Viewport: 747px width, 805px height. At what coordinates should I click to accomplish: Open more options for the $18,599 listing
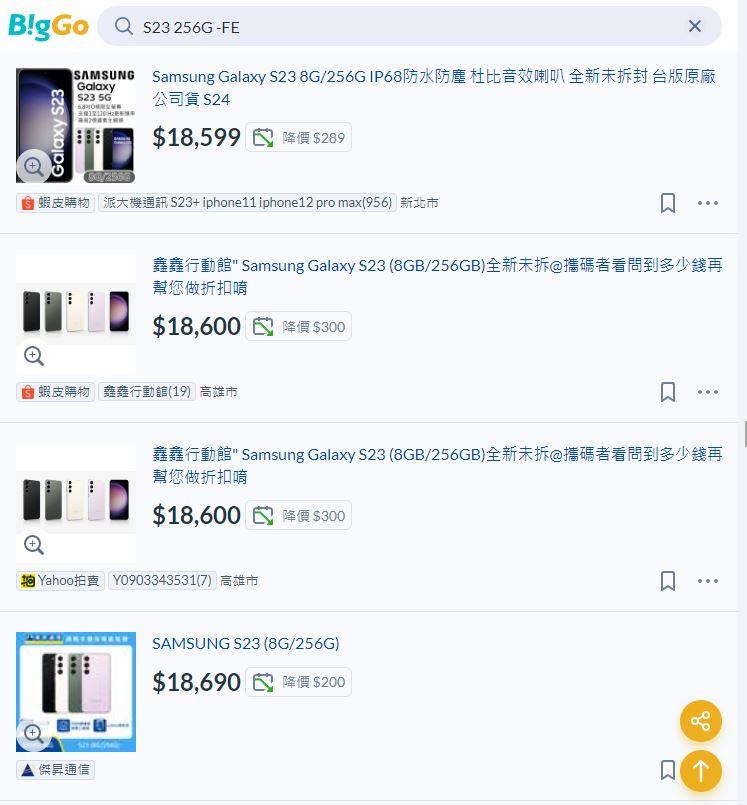point(708,203)
